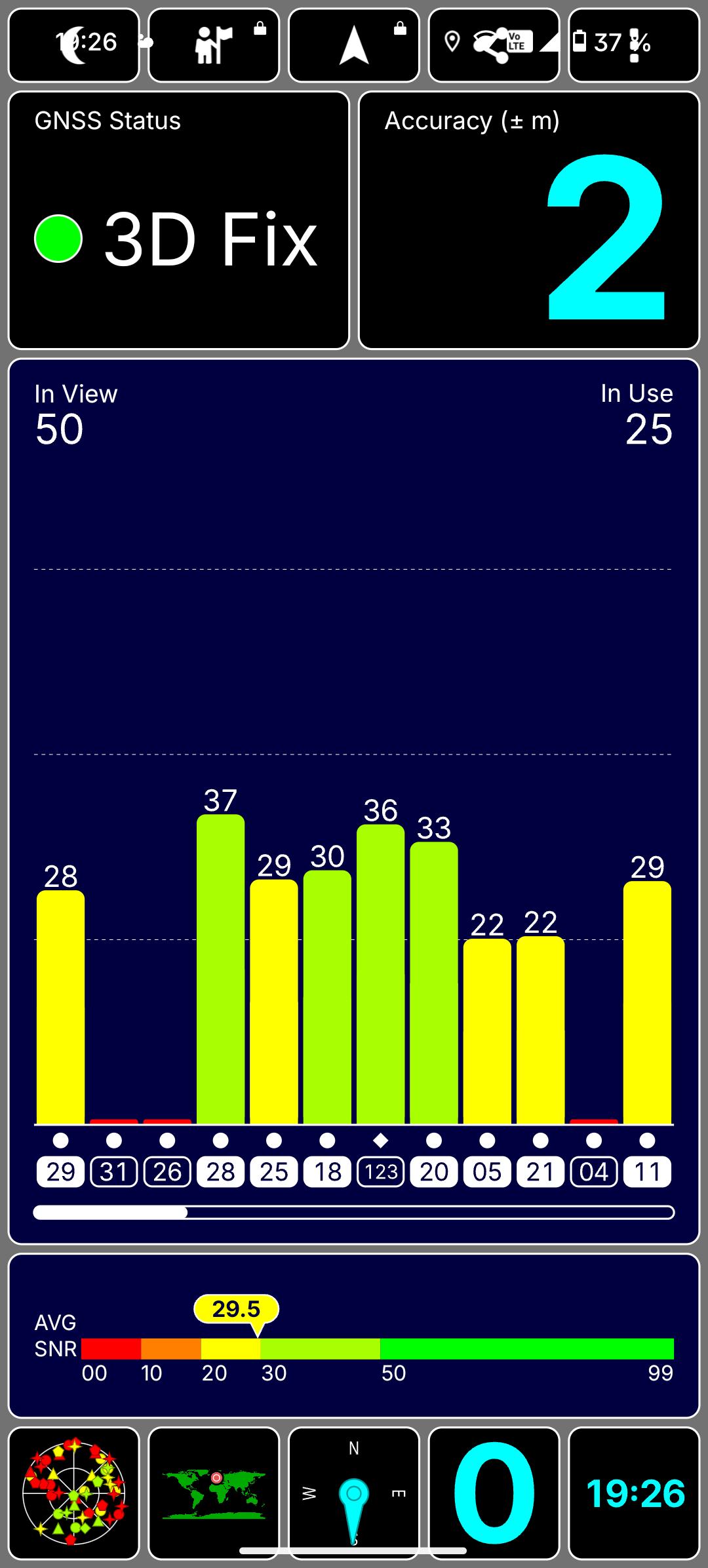
Task: Tap the share icon in the top row
Action: pos(494,45)
